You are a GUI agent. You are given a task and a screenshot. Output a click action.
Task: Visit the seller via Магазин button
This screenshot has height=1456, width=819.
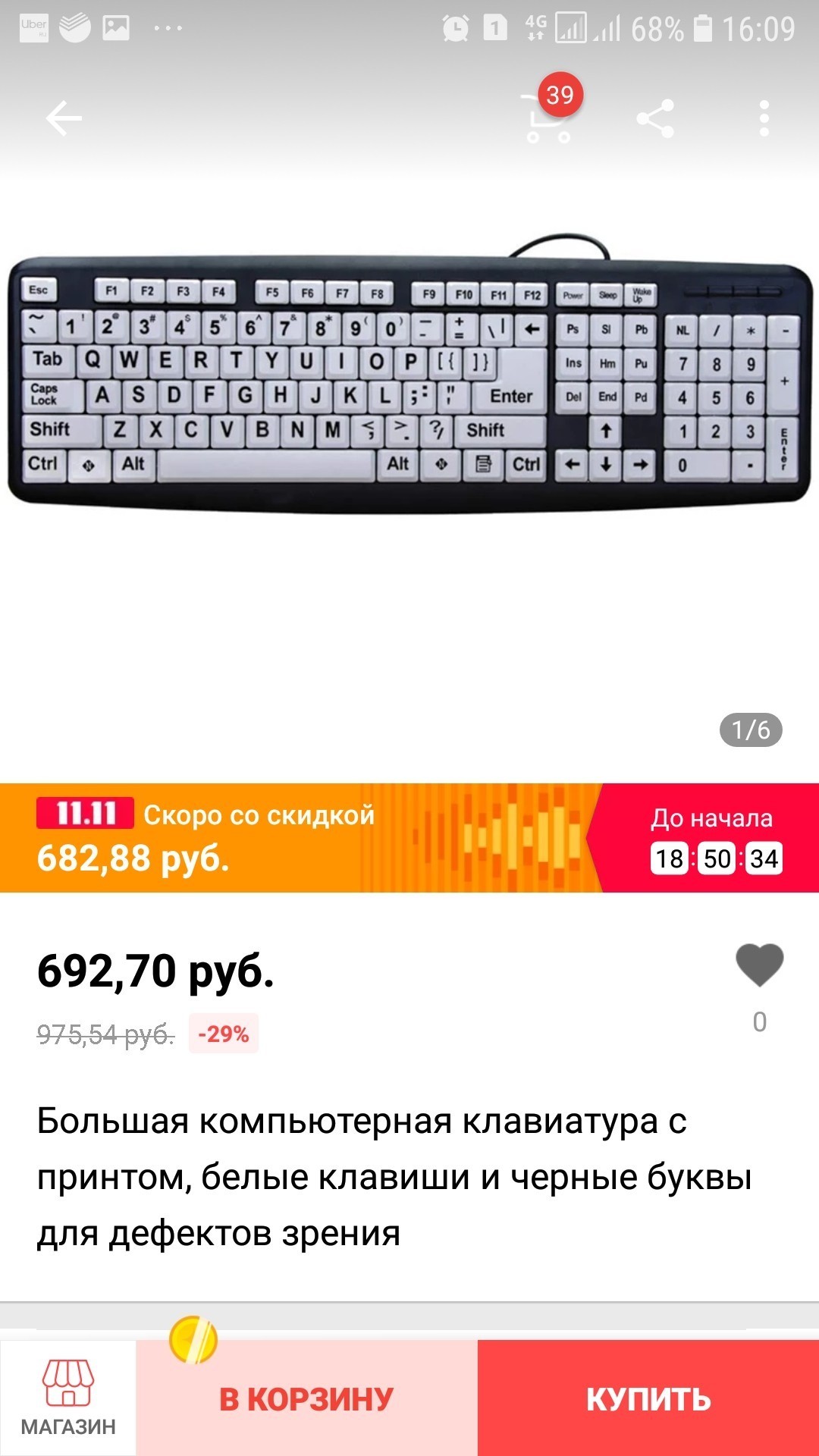[x=68, y=1398]
